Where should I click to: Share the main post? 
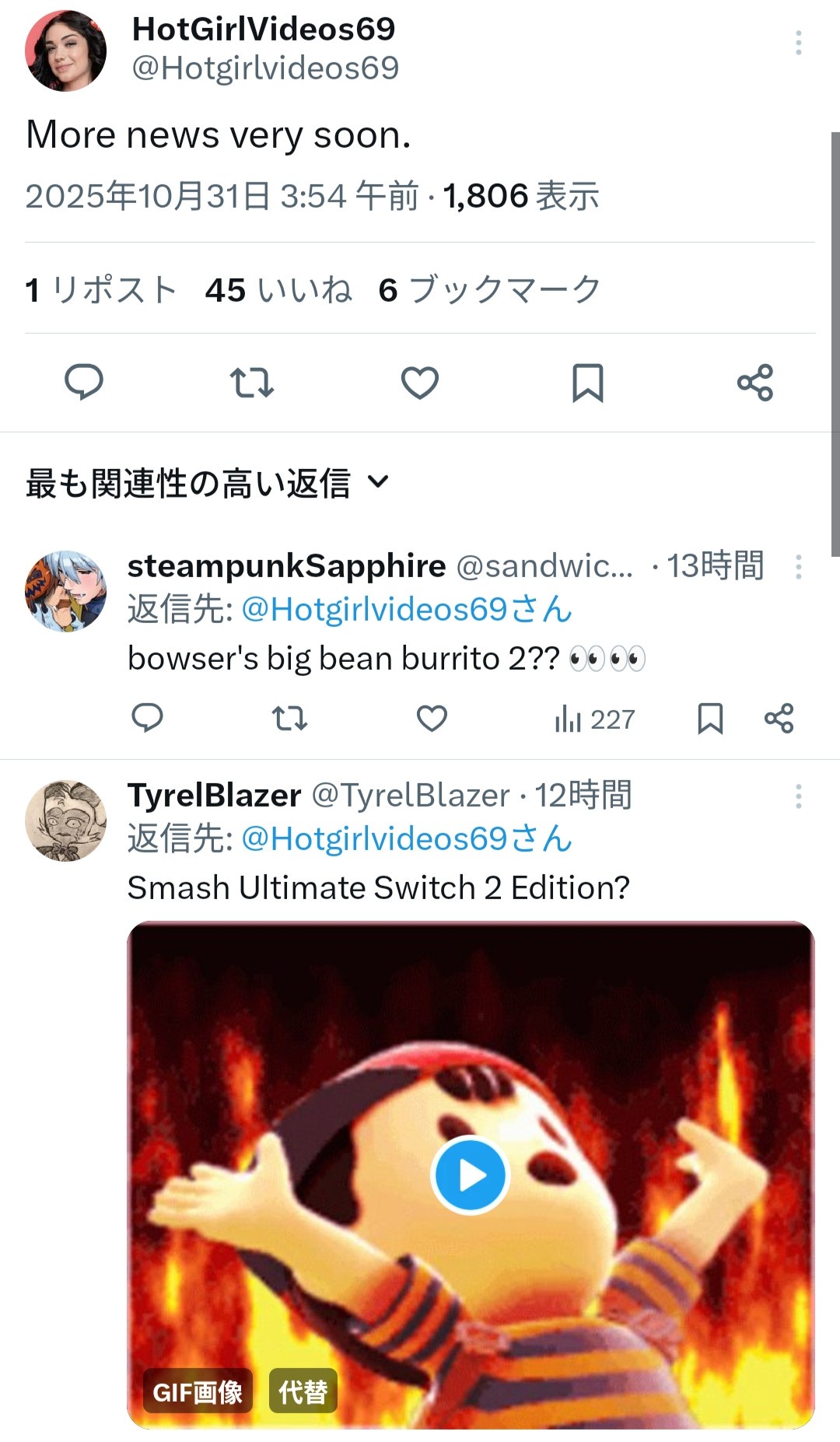[x=755, y=382]
